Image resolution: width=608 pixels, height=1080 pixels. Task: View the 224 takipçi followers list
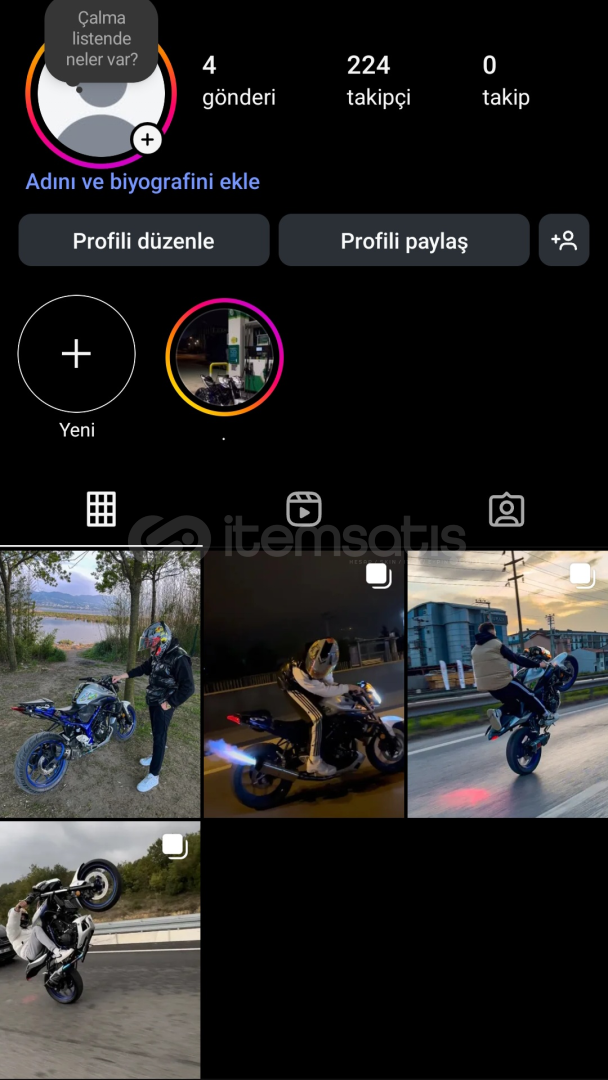tap(378, 81)
